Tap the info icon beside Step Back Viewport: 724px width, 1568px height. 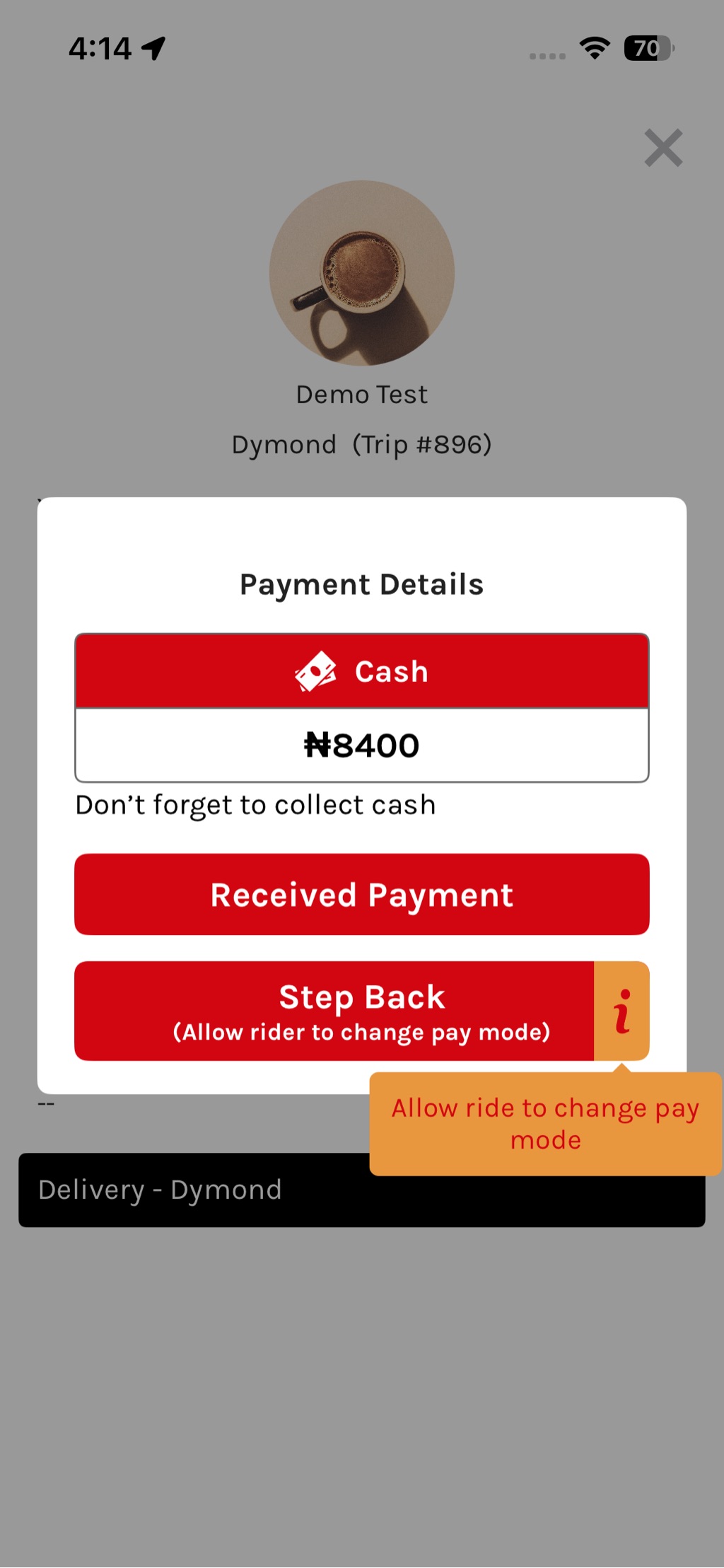pyautogui.click(x=622, y=1011)
